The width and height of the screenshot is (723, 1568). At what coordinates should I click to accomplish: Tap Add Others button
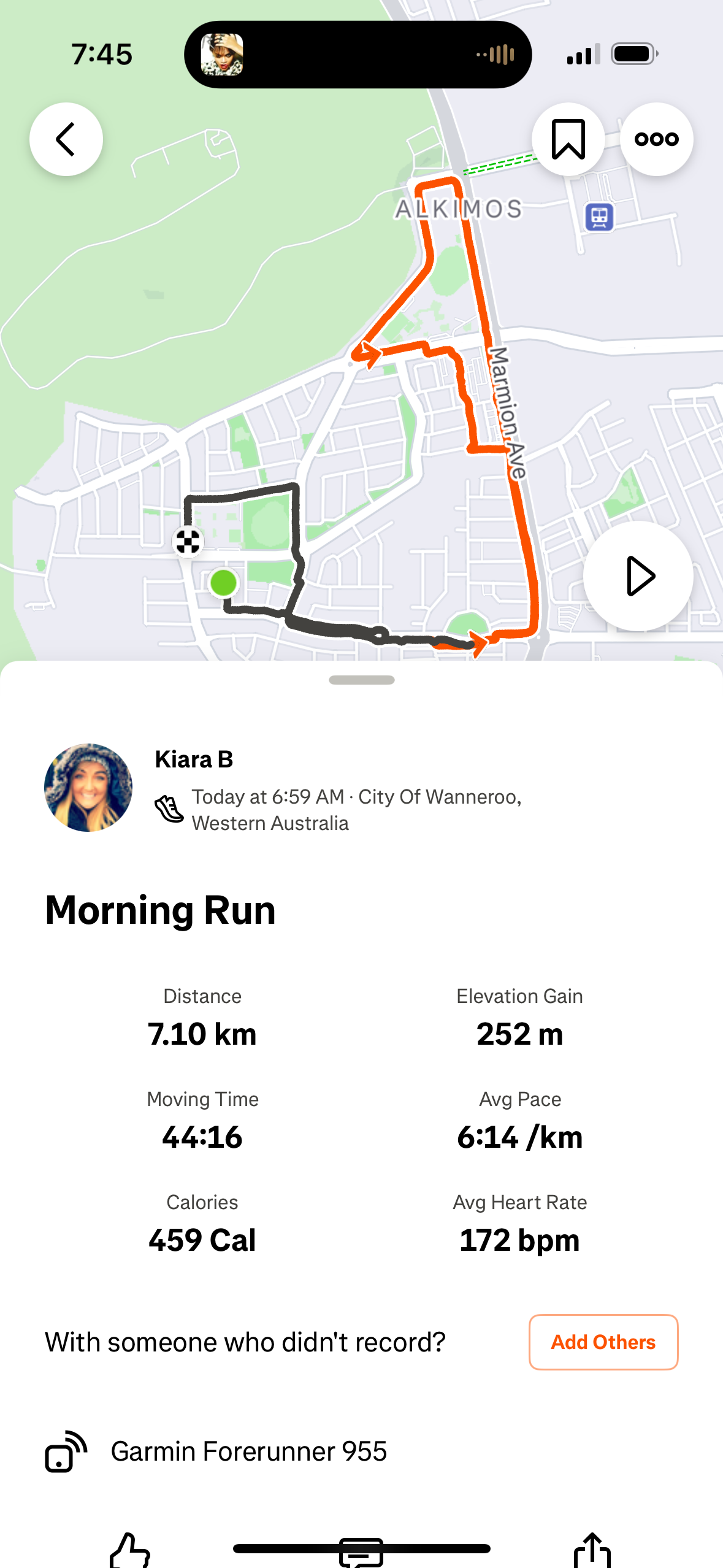pyautogui.click(x=603, y=1342)
